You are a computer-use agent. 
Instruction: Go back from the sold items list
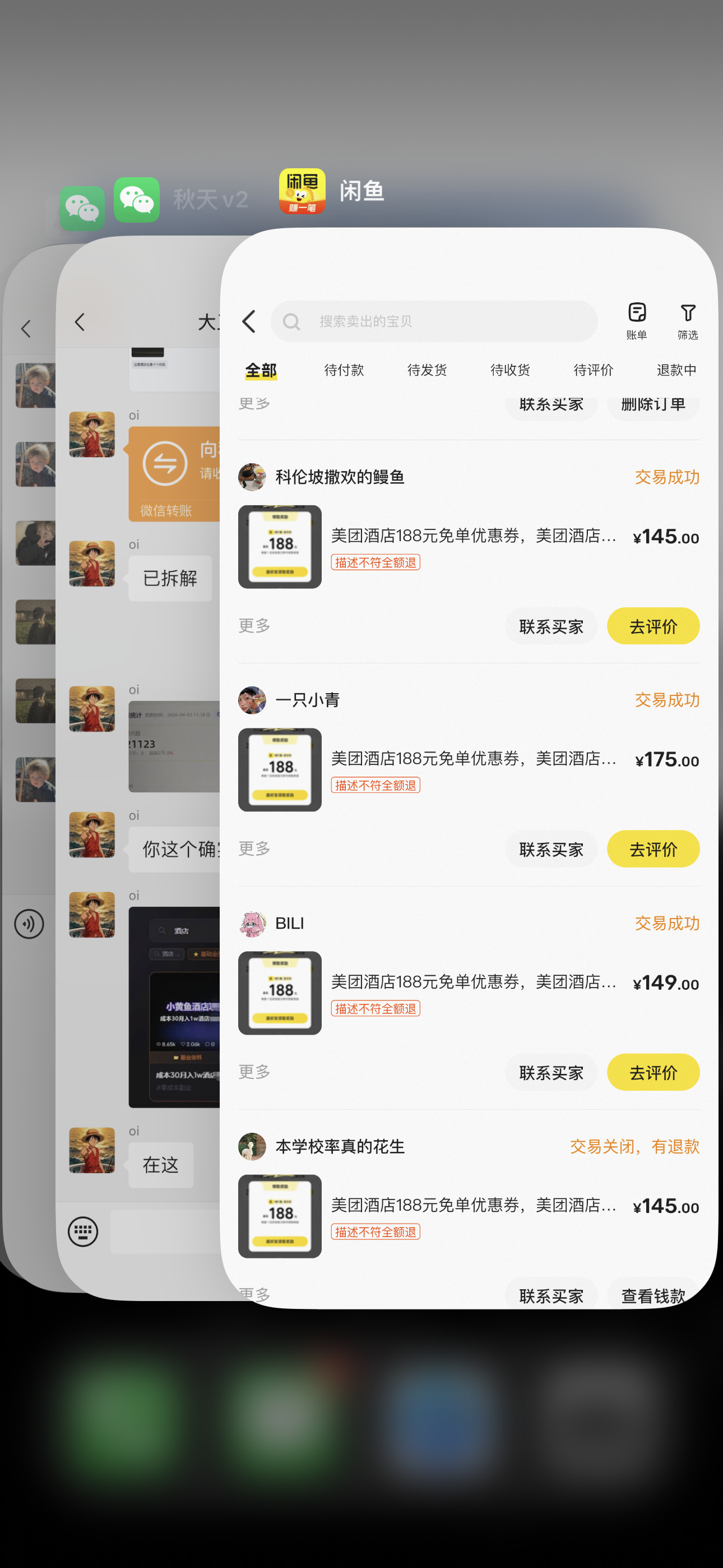[249, 321]
